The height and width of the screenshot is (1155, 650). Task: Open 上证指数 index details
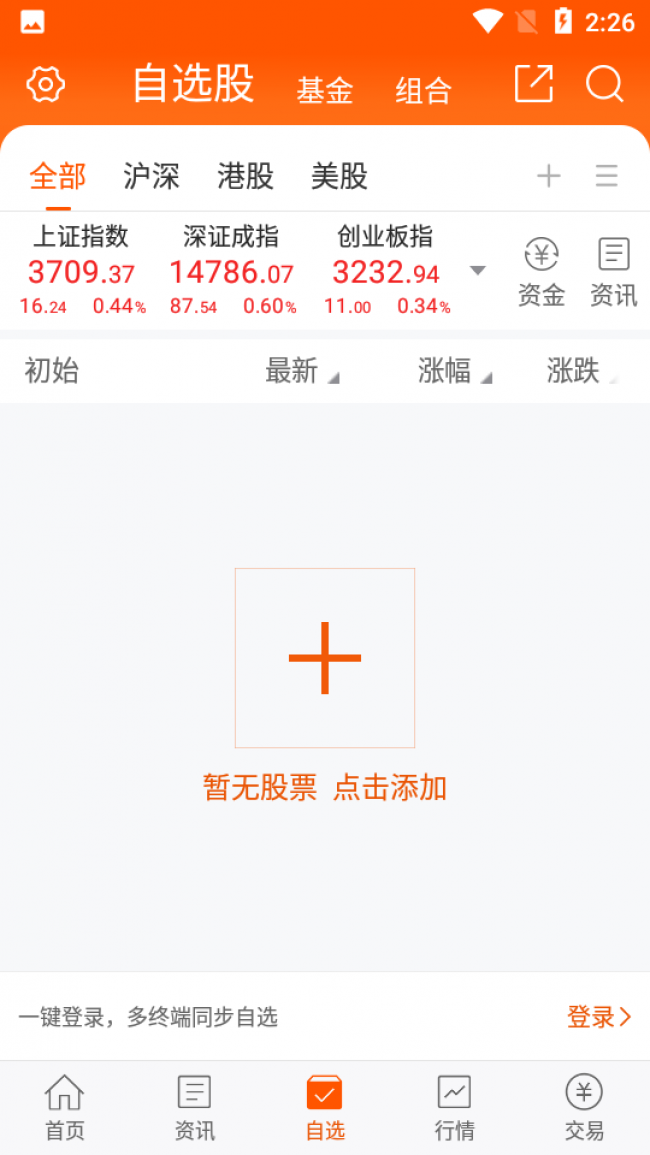coord(81,270)
